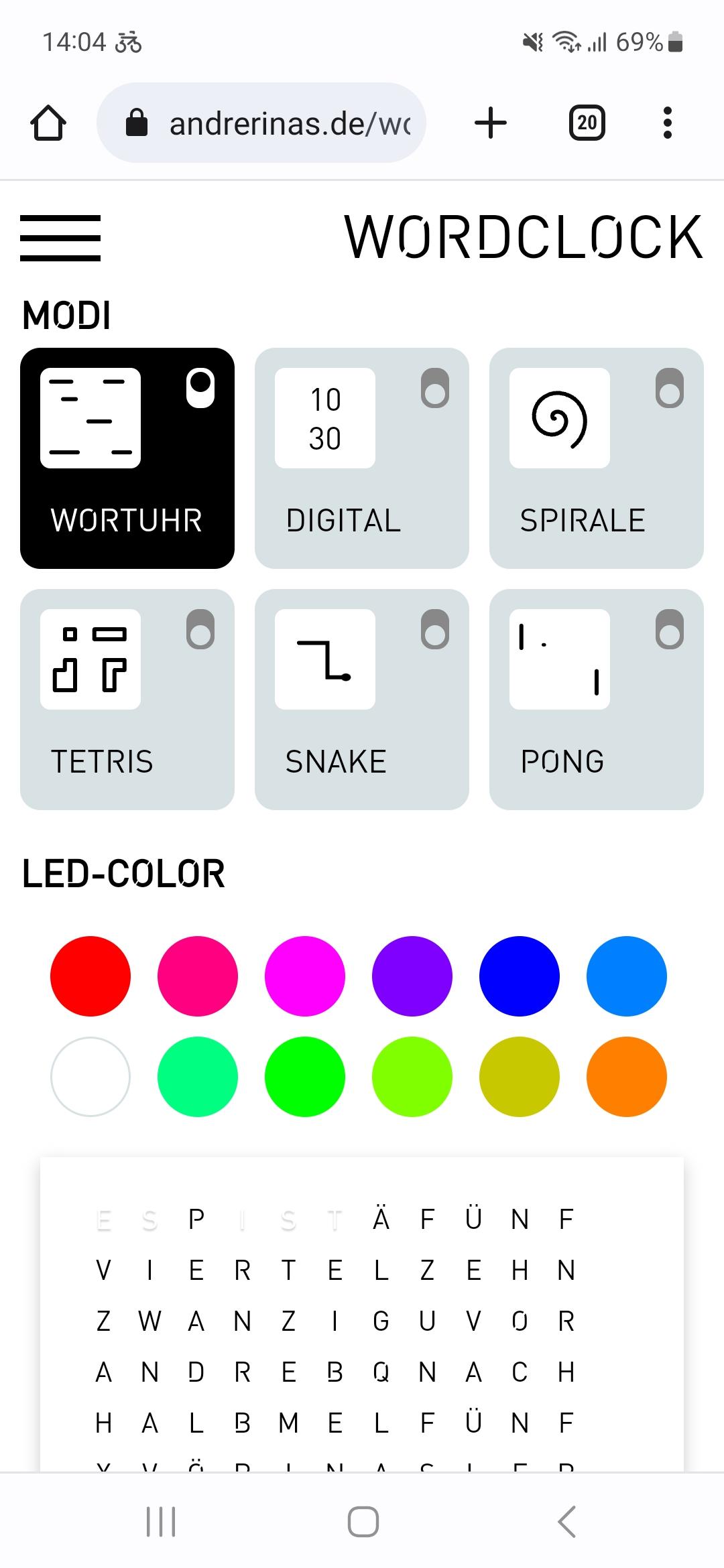Switch to Digital mode

click(362, 458)
